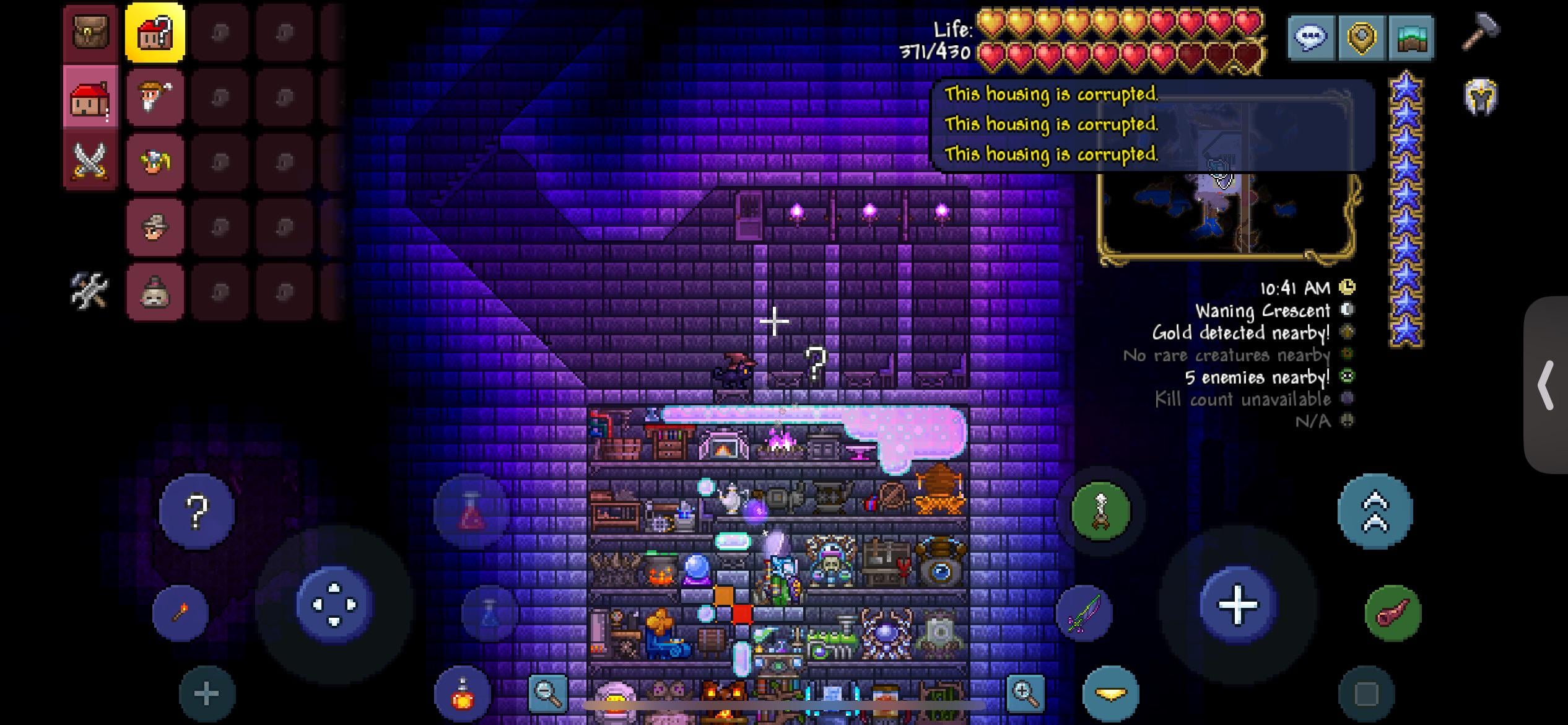Open the crossed swords PvP tab
This screenshot has height=725, width=1568.
click(x=90, y=161)
